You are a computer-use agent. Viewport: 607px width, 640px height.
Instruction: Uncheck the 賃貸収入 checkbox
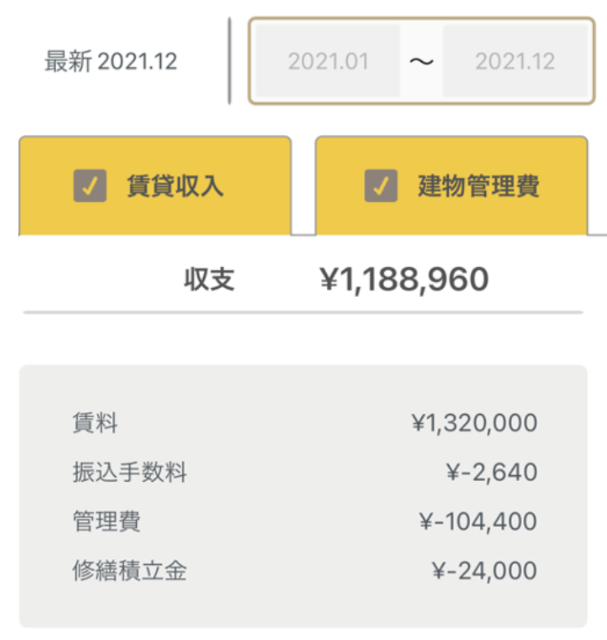pyautogui.click(x=90, y=186)
